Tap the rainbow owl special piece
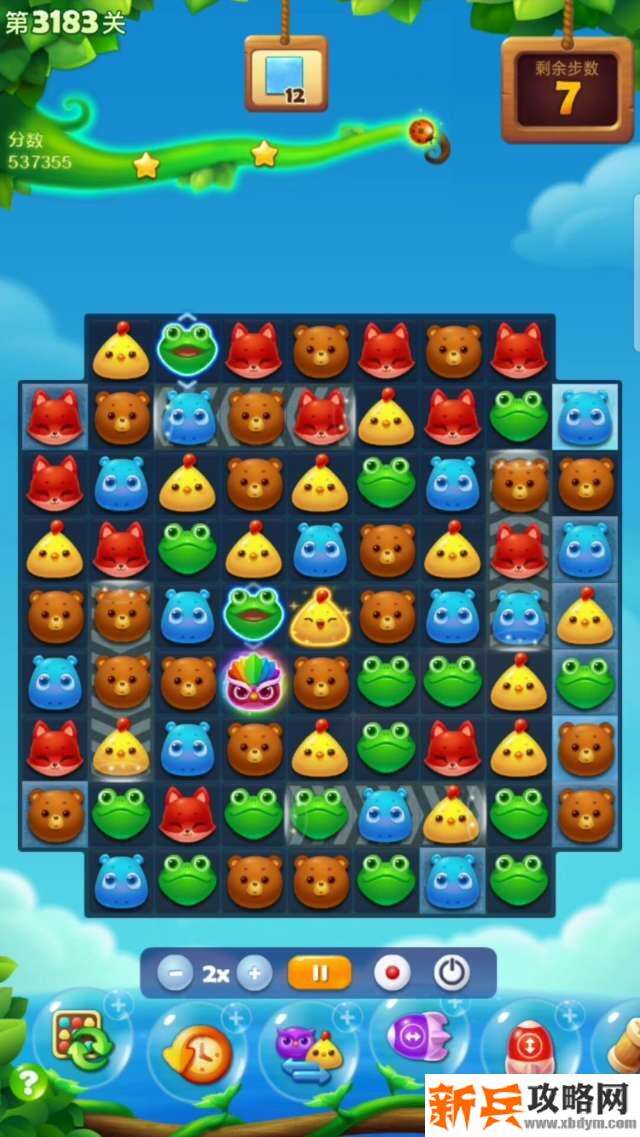The width and height of the screenshot is (640, 1137). click(253, 681)
